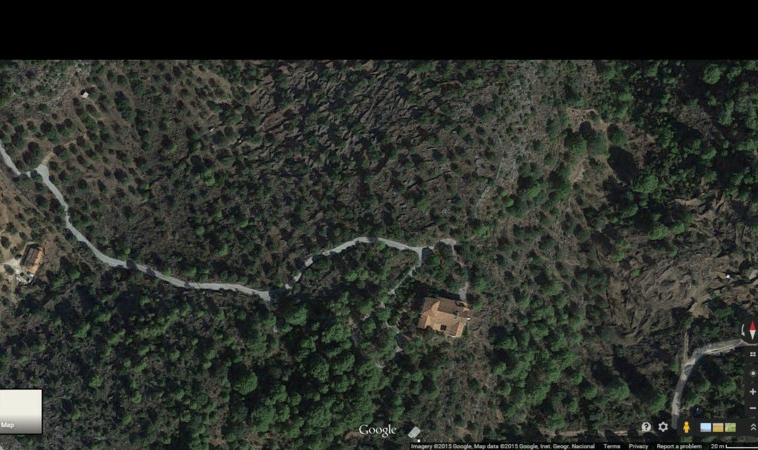Open the help question mark
This screenshot has height=450, width=758.
coord(646,427)
